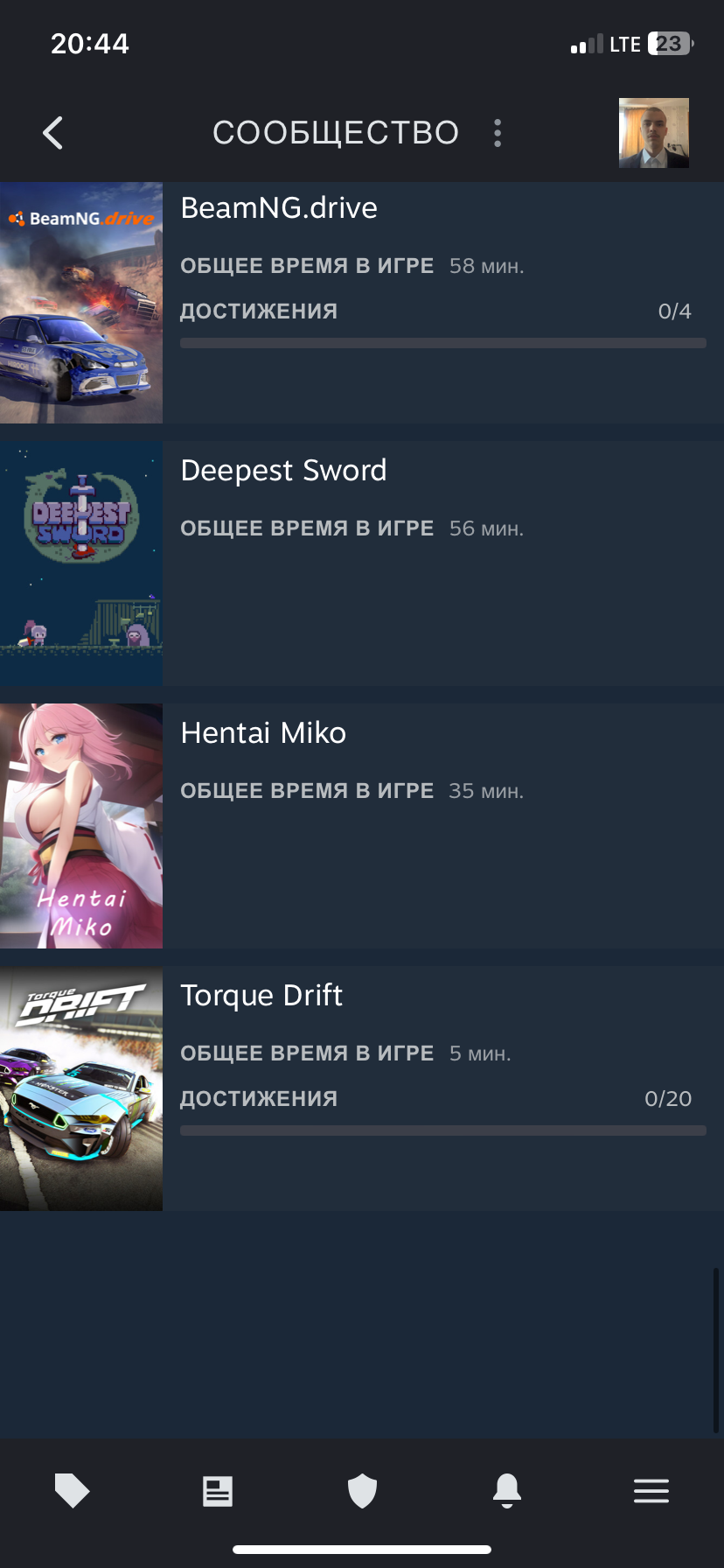Viewport: 724px width, 1568px height.
Task: Open the Torque Drift game entry
Action: (x=362, y=1088)
